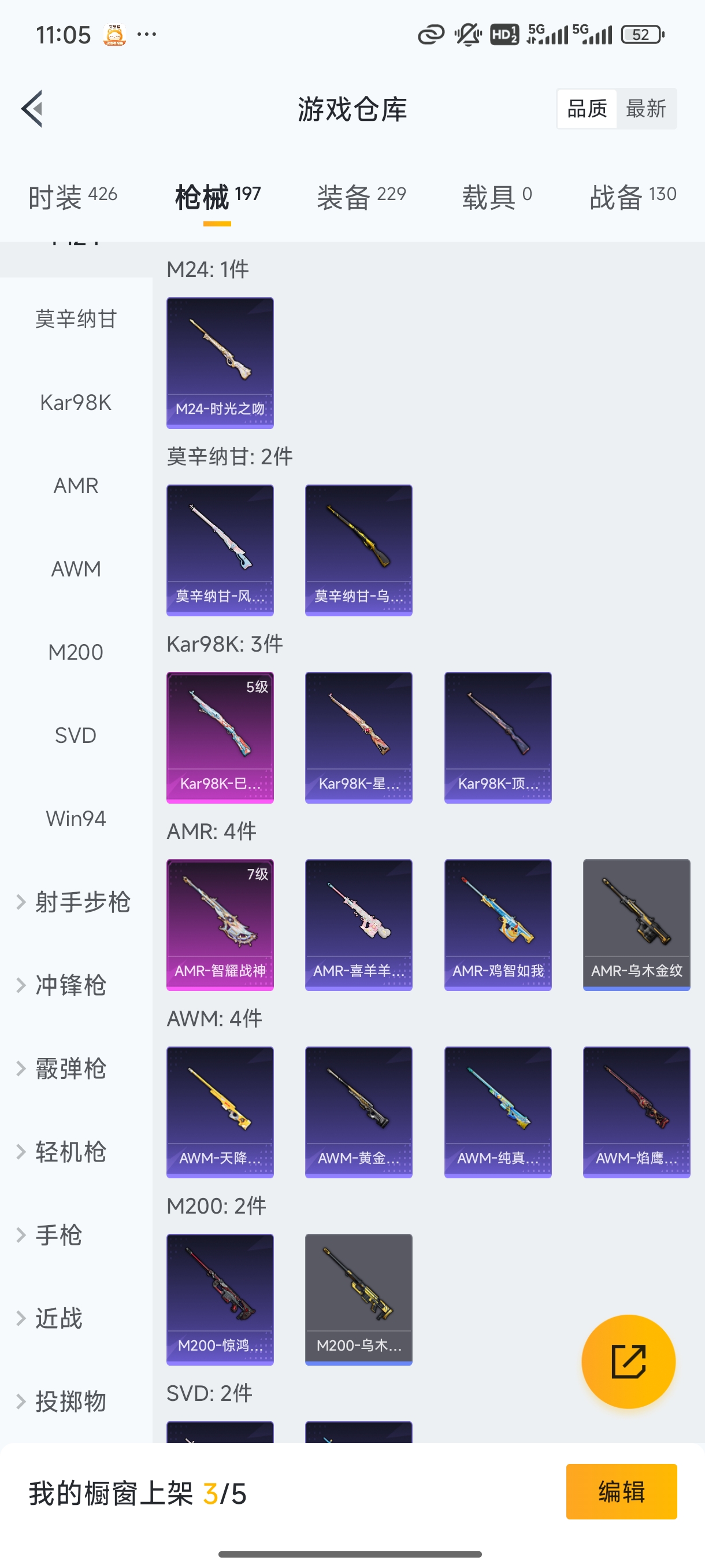705x1568 pixels.
Task: Select SVD in the sidebar
Action: tap(76, 735)
